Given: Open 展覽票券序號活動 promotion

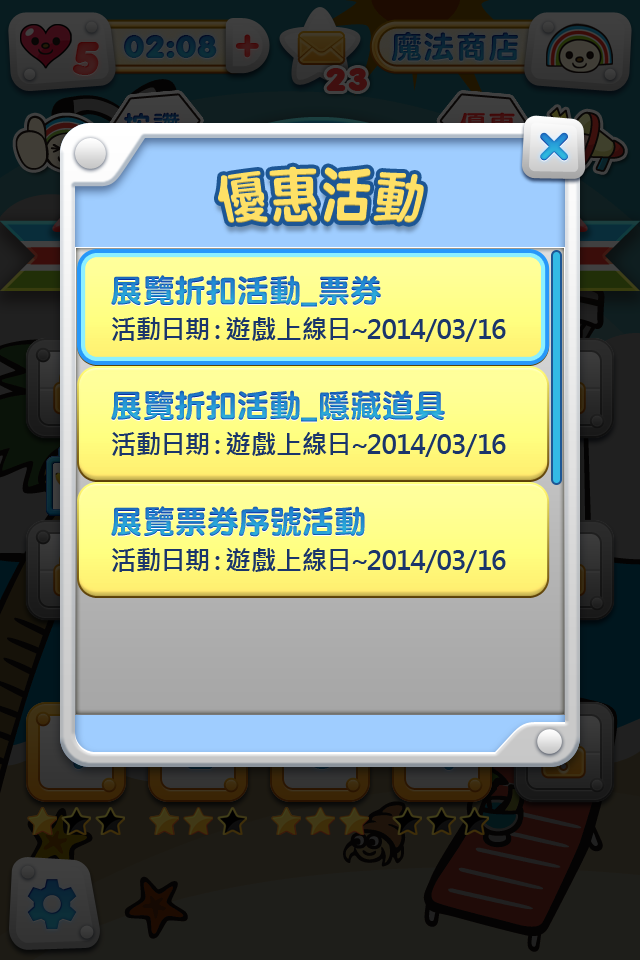Looking at the screenshot, I should pos(312,540).
